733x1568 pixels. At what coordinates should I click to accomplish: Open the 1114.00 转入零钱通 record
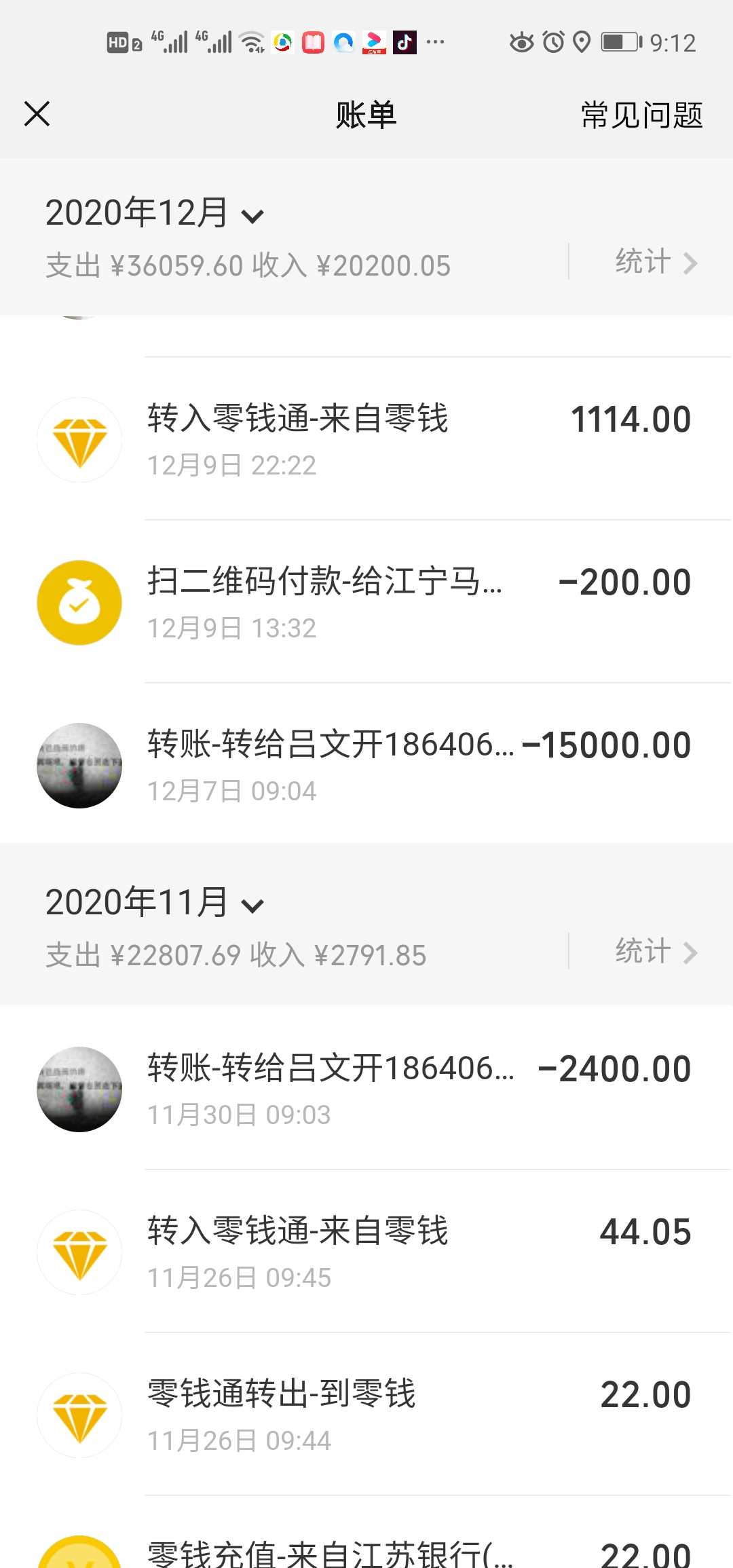(366, 439)
